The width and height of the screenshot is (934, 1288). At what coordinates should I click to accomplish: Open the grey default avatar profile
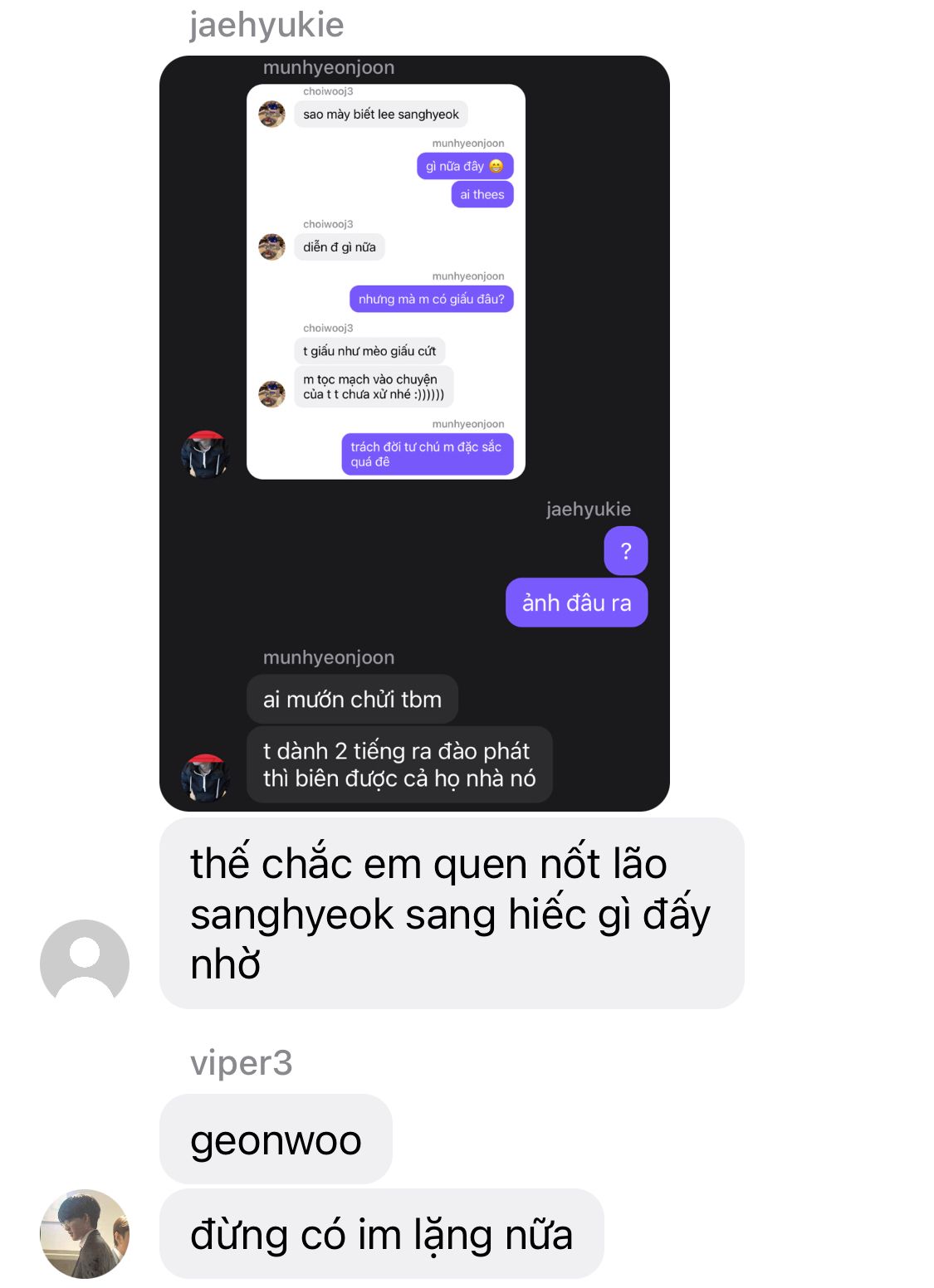point(85,963)
